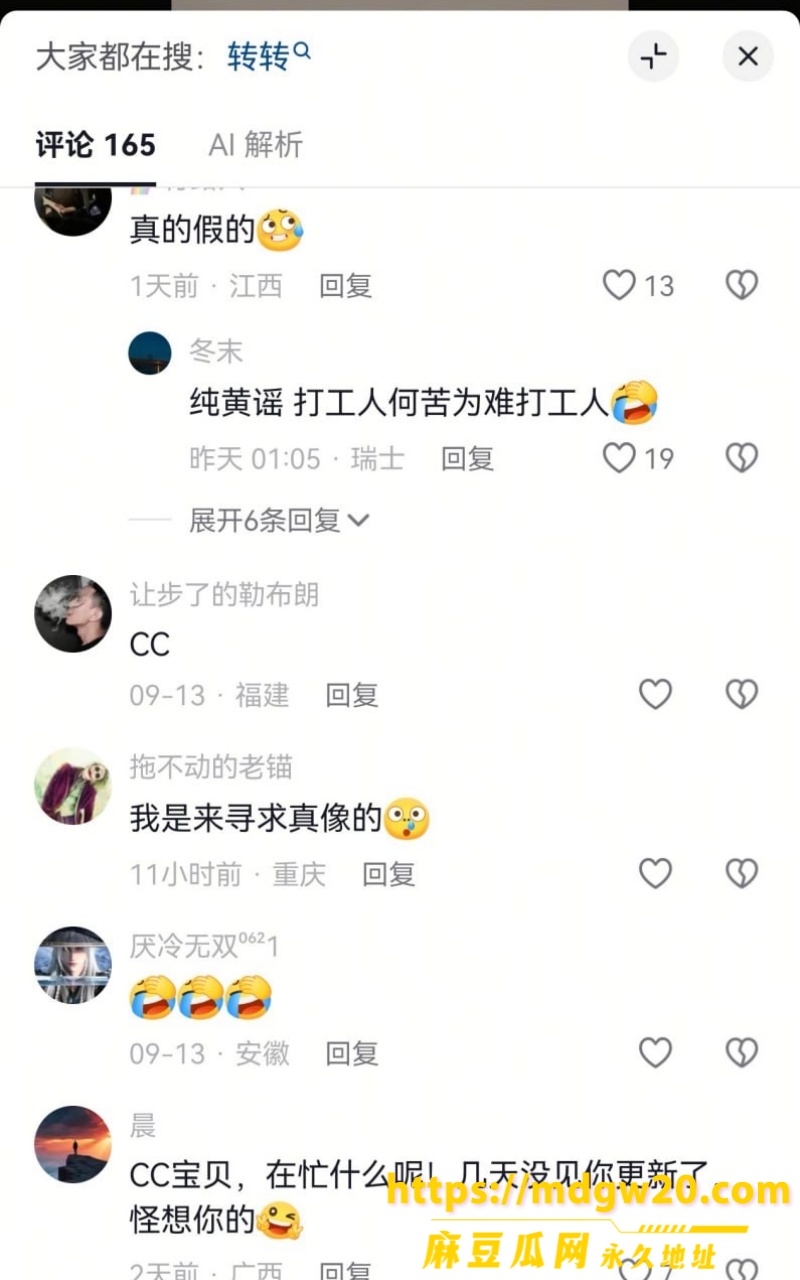This screenshot has width=800, height=1280.
Task: Reply to 厌冷无双's comment
Action: (x=352, y=1053)
